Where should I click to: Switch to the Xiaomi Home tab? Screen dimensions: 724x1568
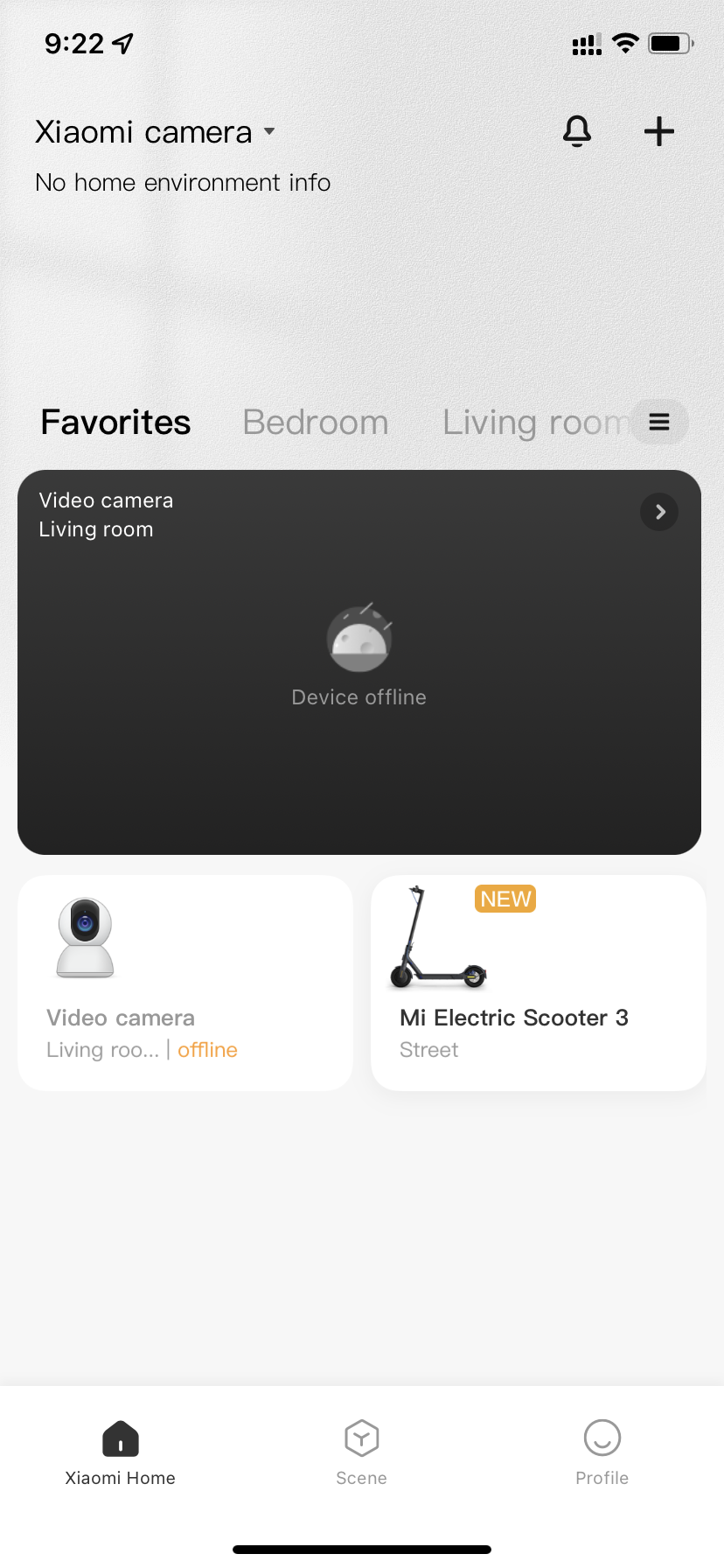121,1453
